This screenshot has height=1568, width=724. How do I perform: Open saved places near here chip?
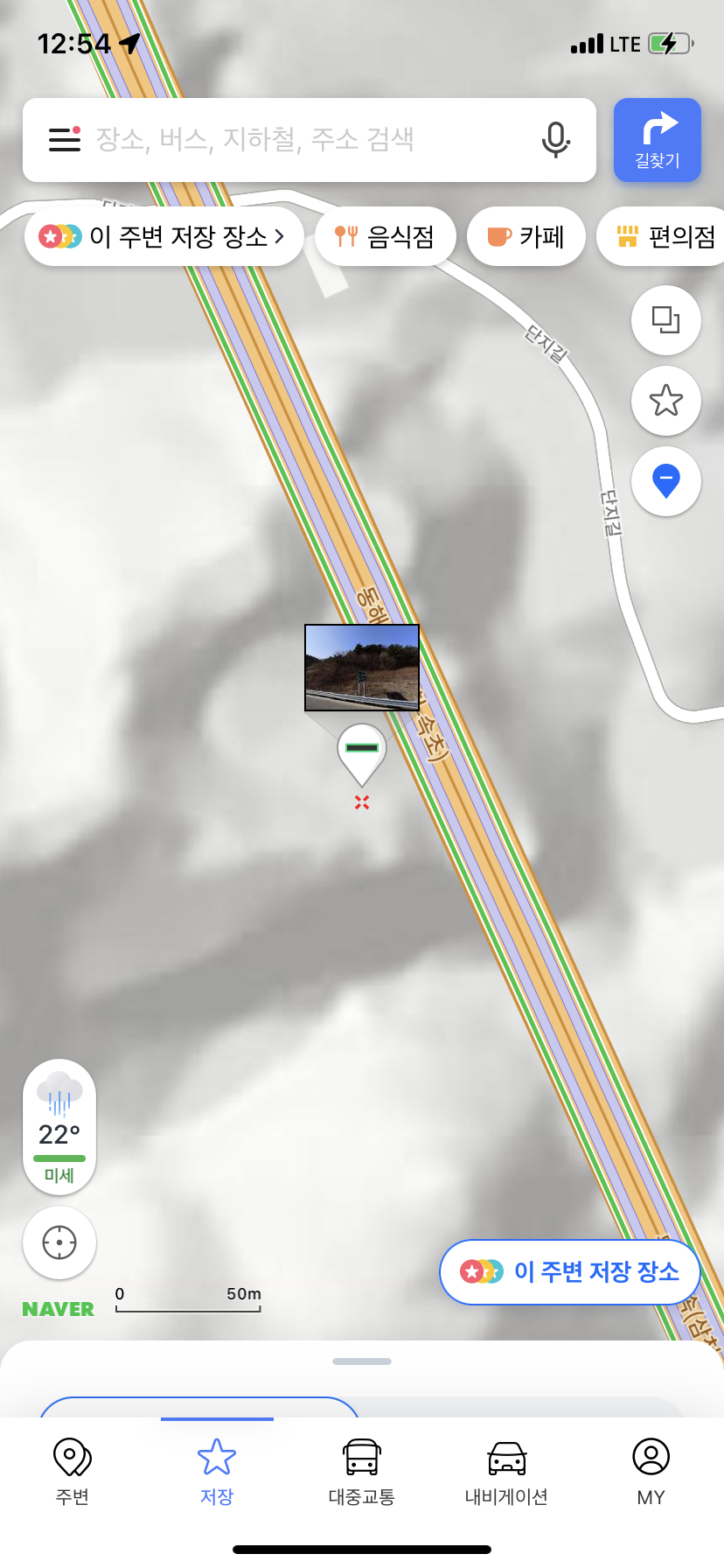pos(164,236)
